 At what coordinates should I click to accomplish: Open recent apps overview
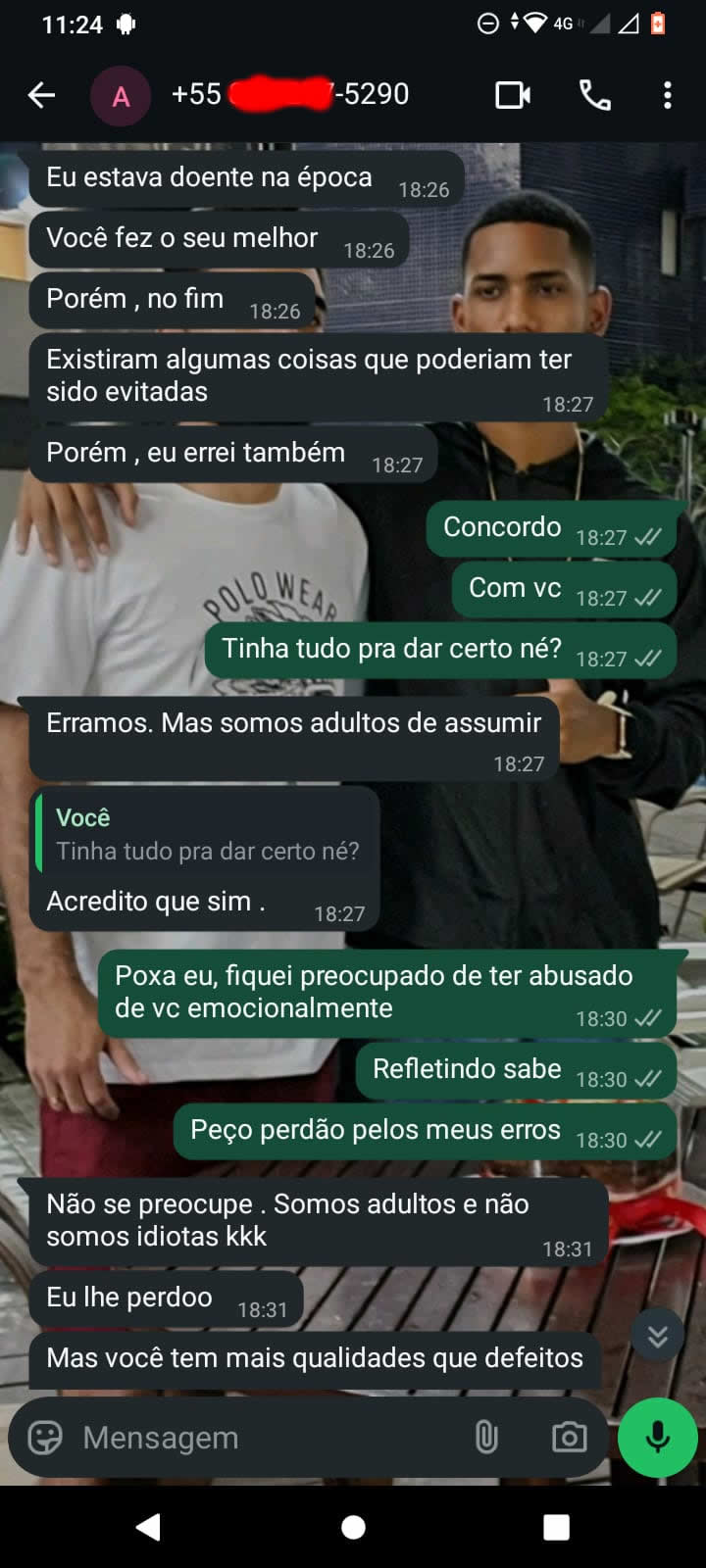pyautogui.click(x=556, y=1526)
